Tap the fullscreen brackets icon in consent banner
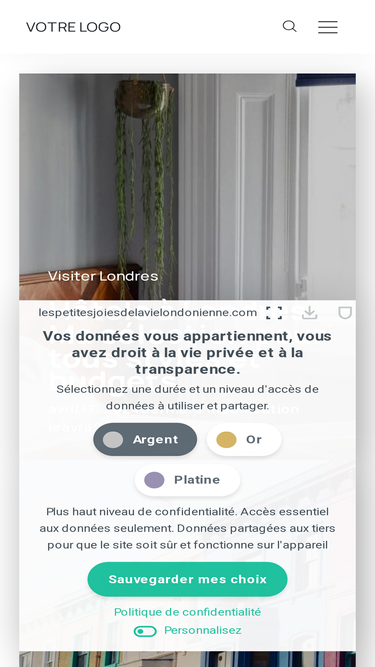 coord(274,313)
